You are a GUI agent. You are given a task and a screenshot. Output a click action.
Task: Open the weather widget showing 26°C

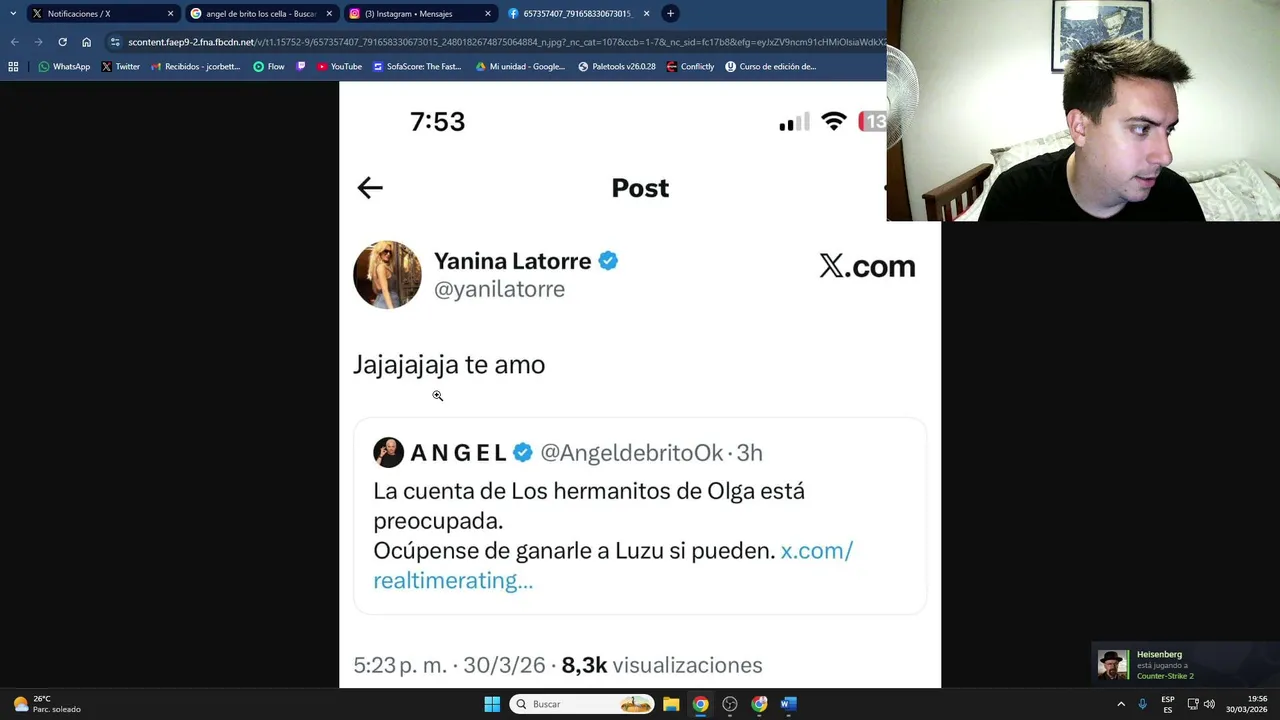click(x=45, y=704)
